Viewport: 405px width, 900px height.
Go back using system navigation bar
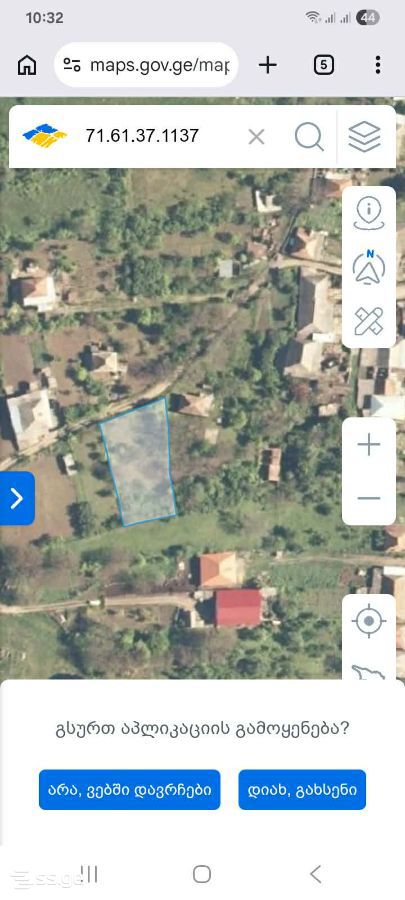click(x=316, y=874)
